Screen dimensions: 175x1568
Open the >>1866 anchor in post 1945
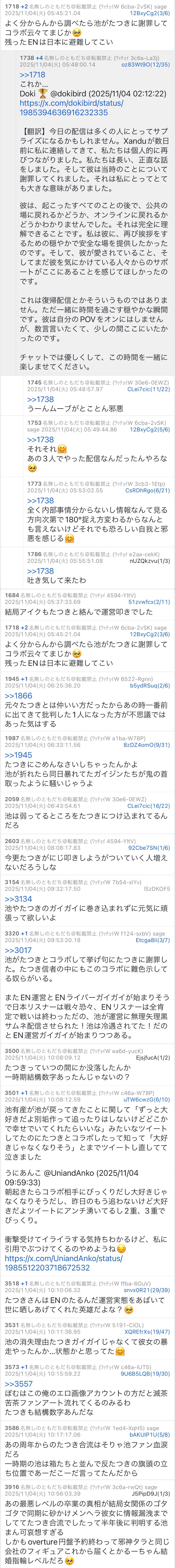18,695
